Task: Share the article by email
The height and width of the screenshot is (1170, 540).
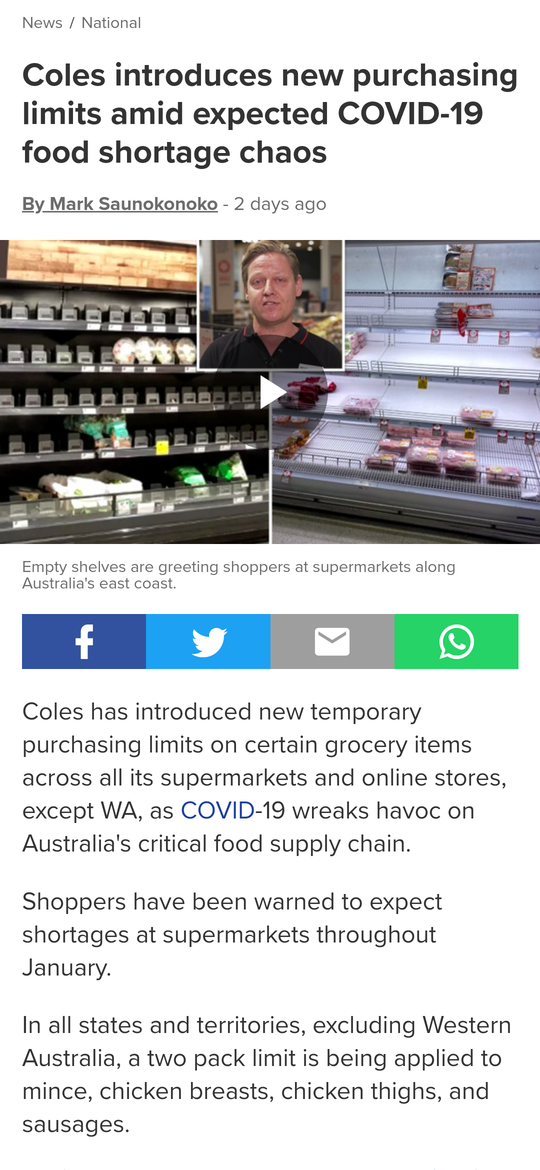Action: click(333, 642)
